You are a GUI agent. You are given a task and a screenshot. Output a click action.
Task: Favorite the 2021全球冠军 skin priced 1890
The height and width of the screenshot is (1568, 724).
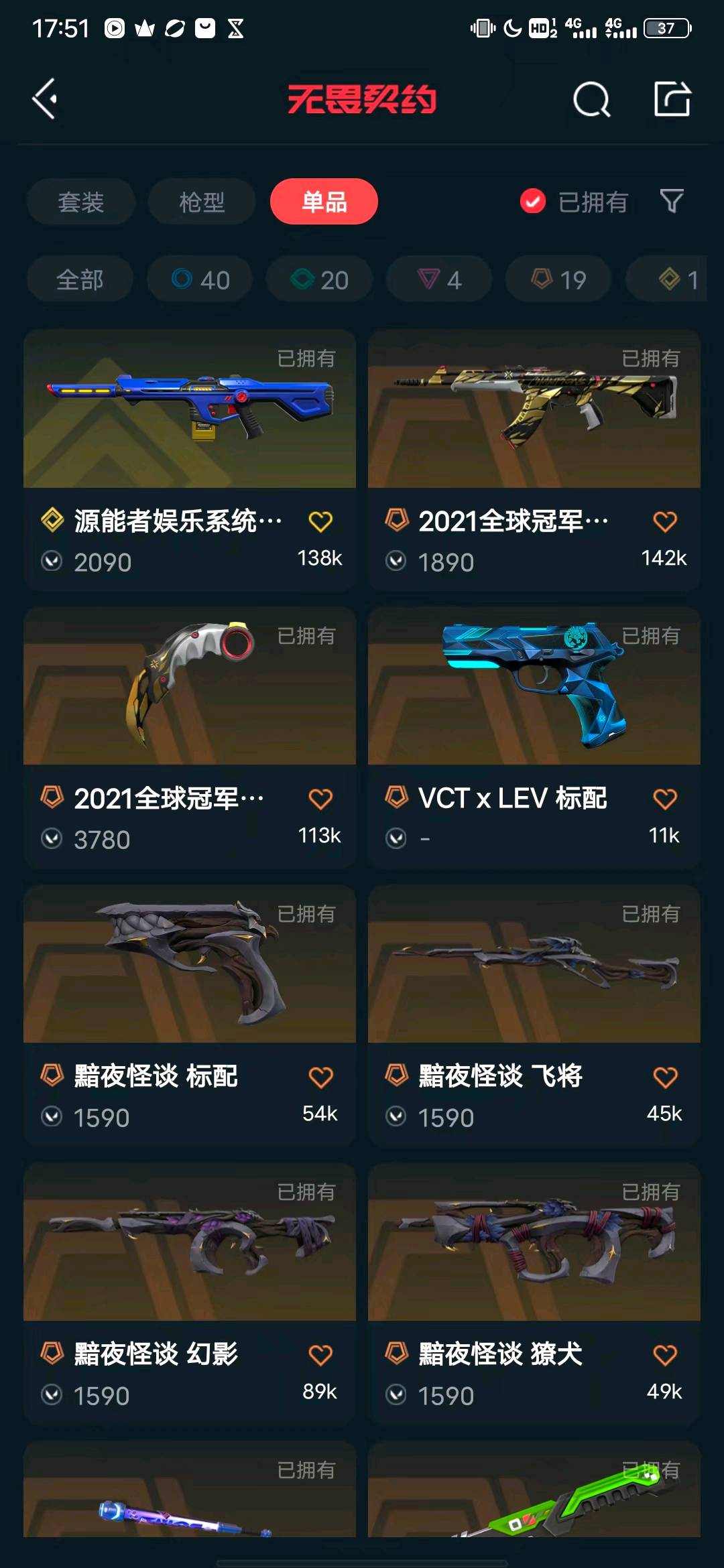coord(664,521)
